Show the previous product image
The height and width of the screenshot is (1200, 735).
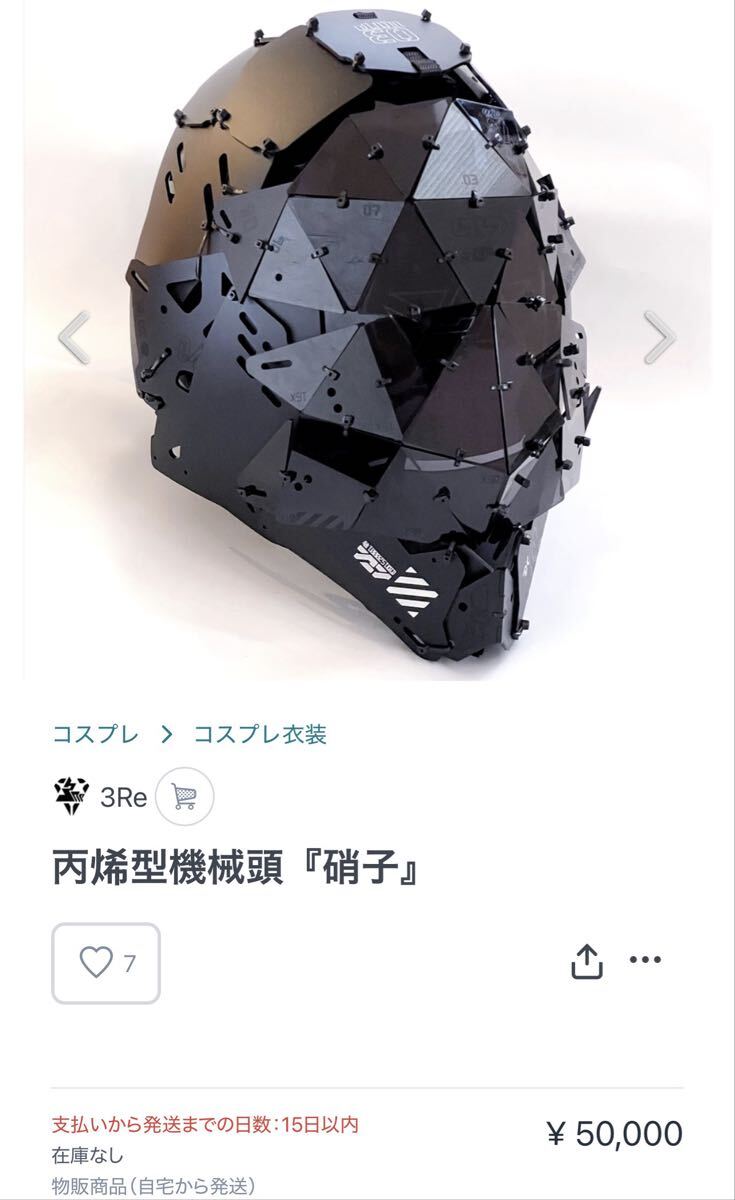click(74, 338)
